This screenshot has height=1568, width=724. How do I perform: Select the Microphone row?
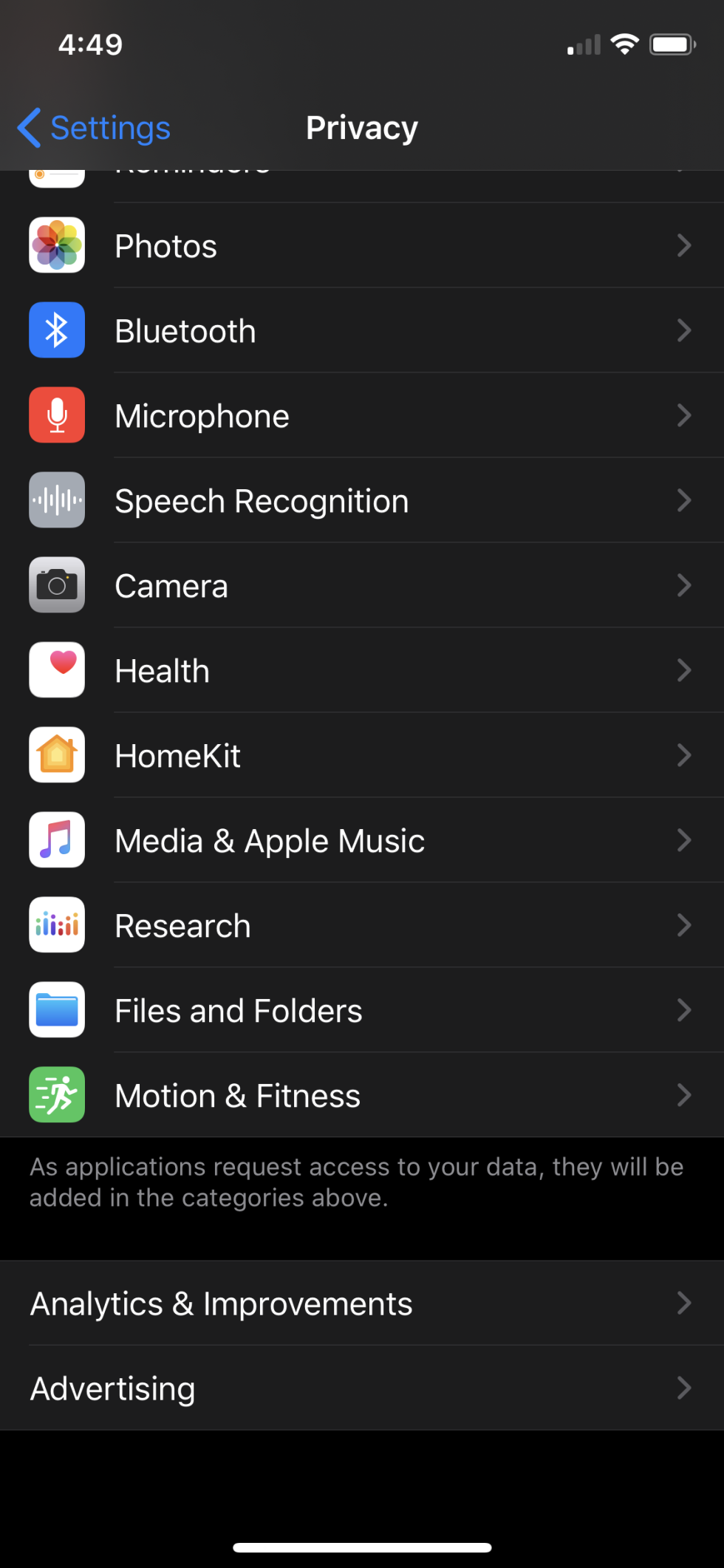[362, 416]
